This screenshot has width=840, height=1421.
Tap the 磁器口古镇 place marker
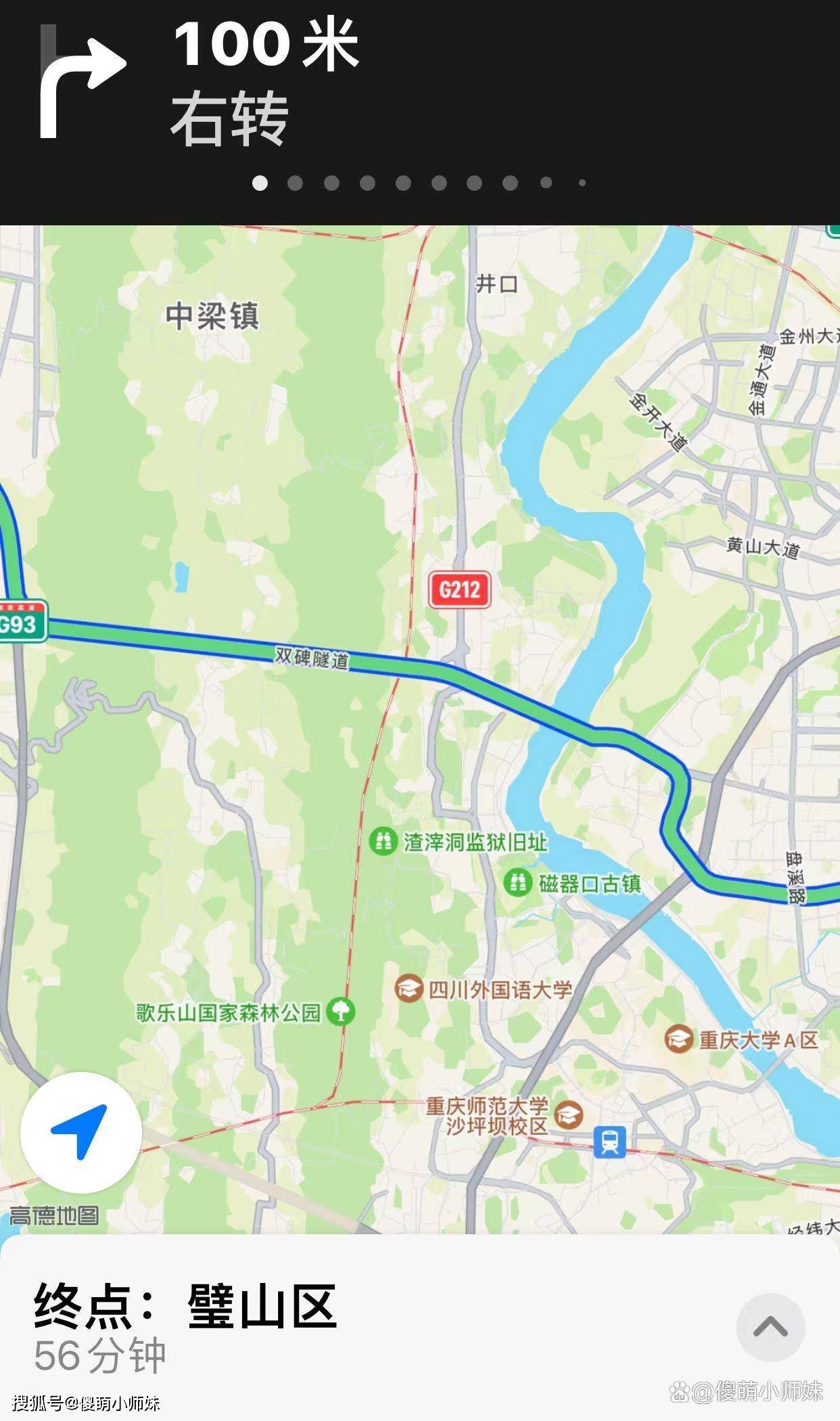click(x=518, y=883)
